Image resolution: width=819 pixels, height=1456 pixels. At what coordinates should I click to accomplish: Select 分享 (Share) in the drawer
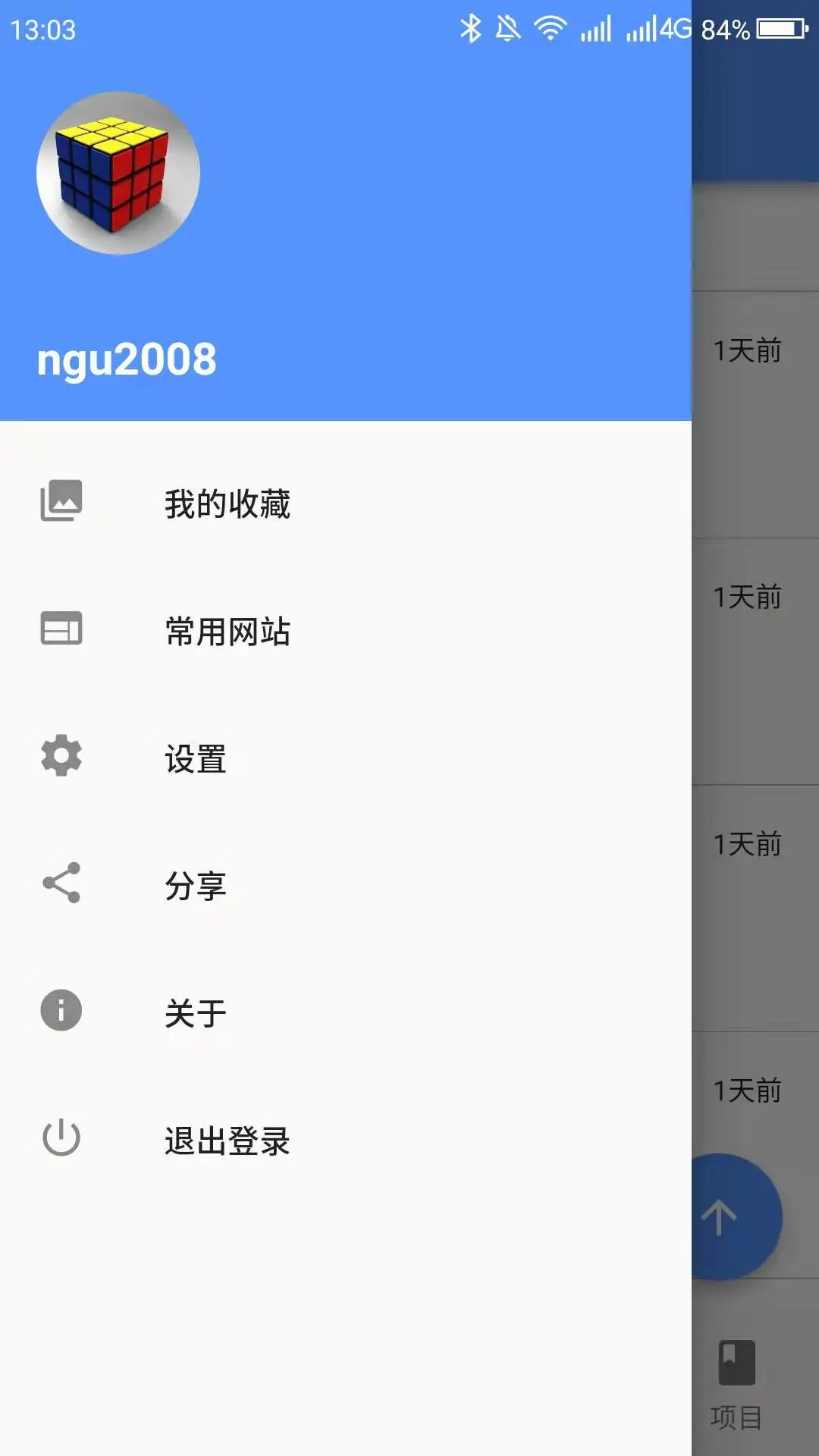pyautogui.click(x=196, y=886)
